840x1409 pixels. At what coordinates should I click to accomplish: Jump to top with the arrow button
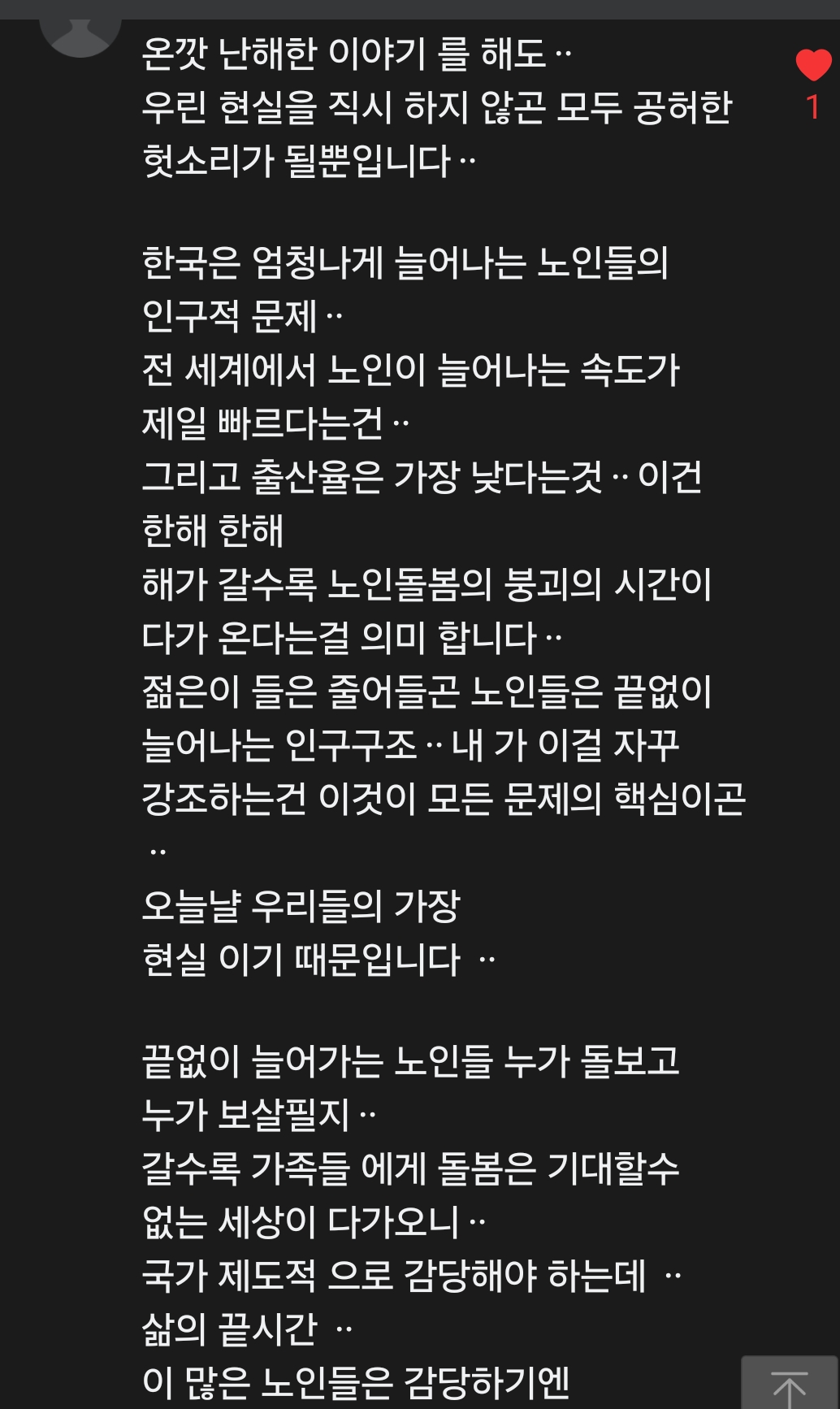[x=789, y=1385]
